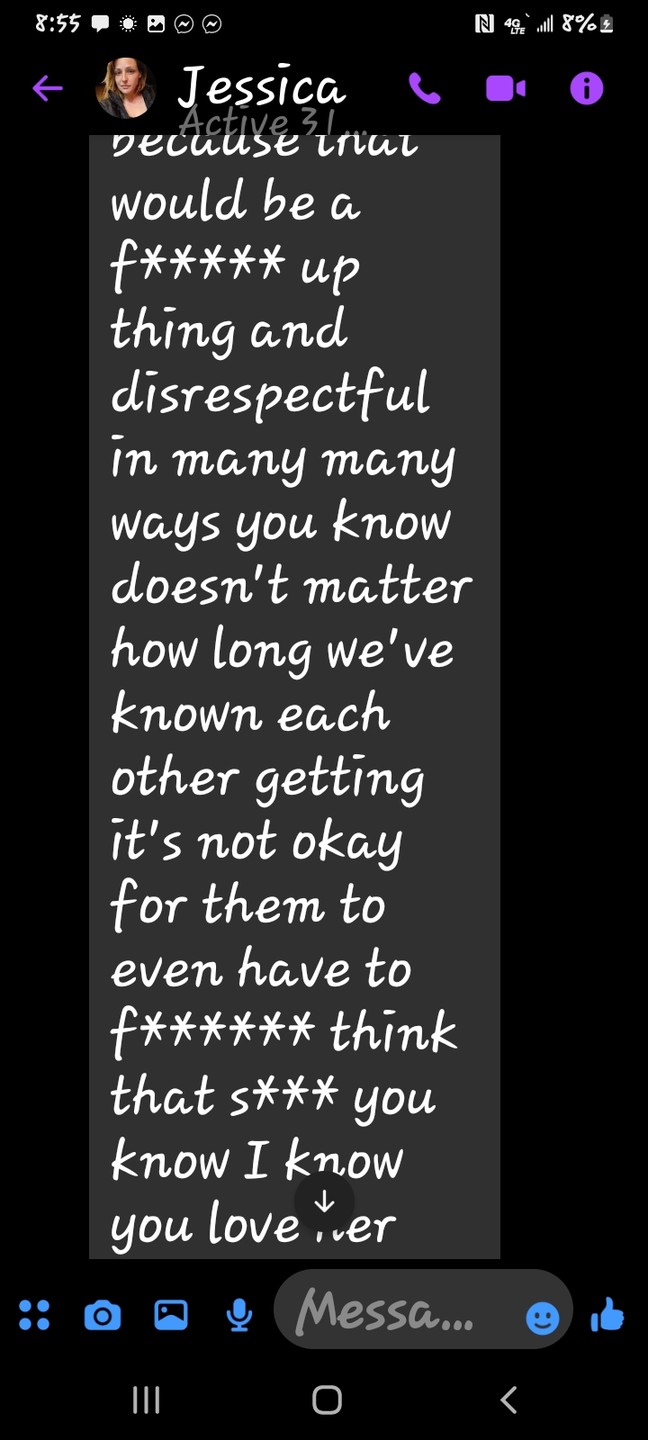648x1440 pixels.
Task: Start a voice call with Jessica
Action: pos(425,89)
